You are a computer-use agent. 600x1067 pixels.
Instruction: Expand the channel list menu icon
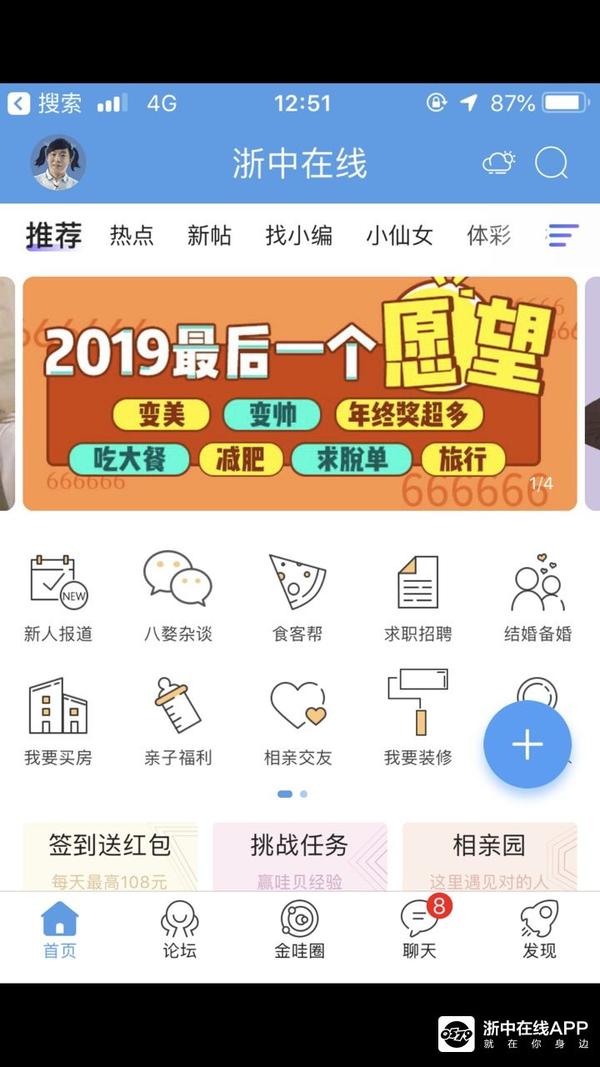(562, 236)
